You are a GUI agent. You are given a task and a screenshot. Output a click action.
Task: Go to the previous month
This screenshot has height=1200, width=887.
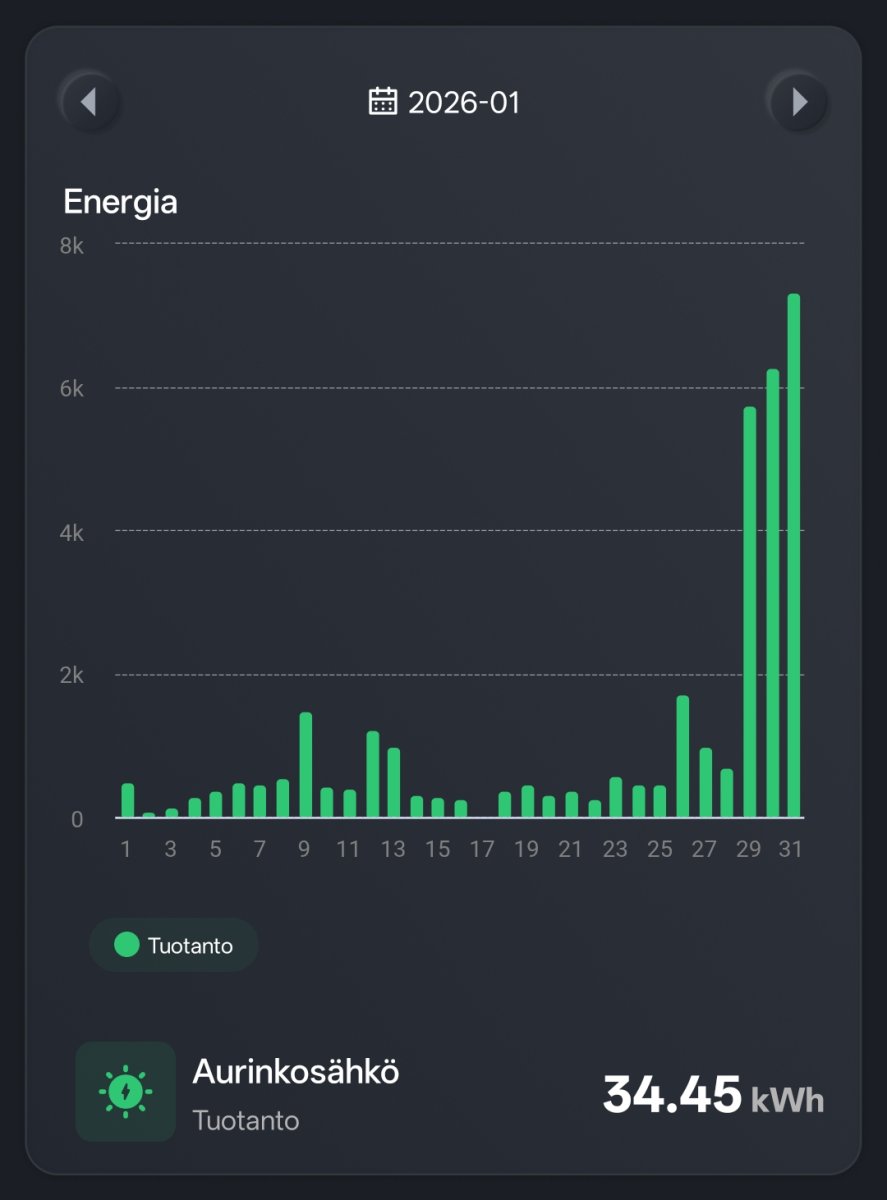click(89, 102)
